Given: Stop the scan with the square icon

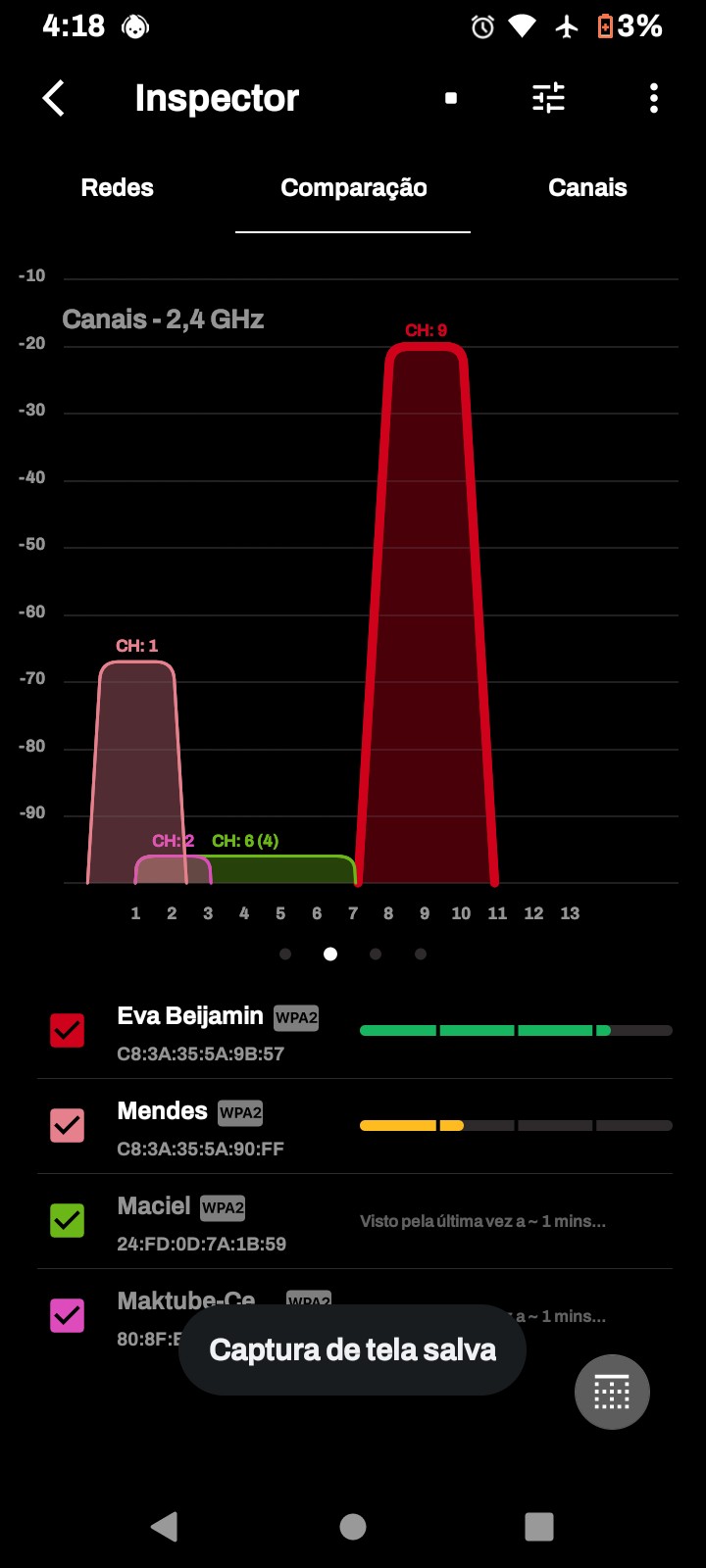Looking at the screenshot, I should point(451,98).
